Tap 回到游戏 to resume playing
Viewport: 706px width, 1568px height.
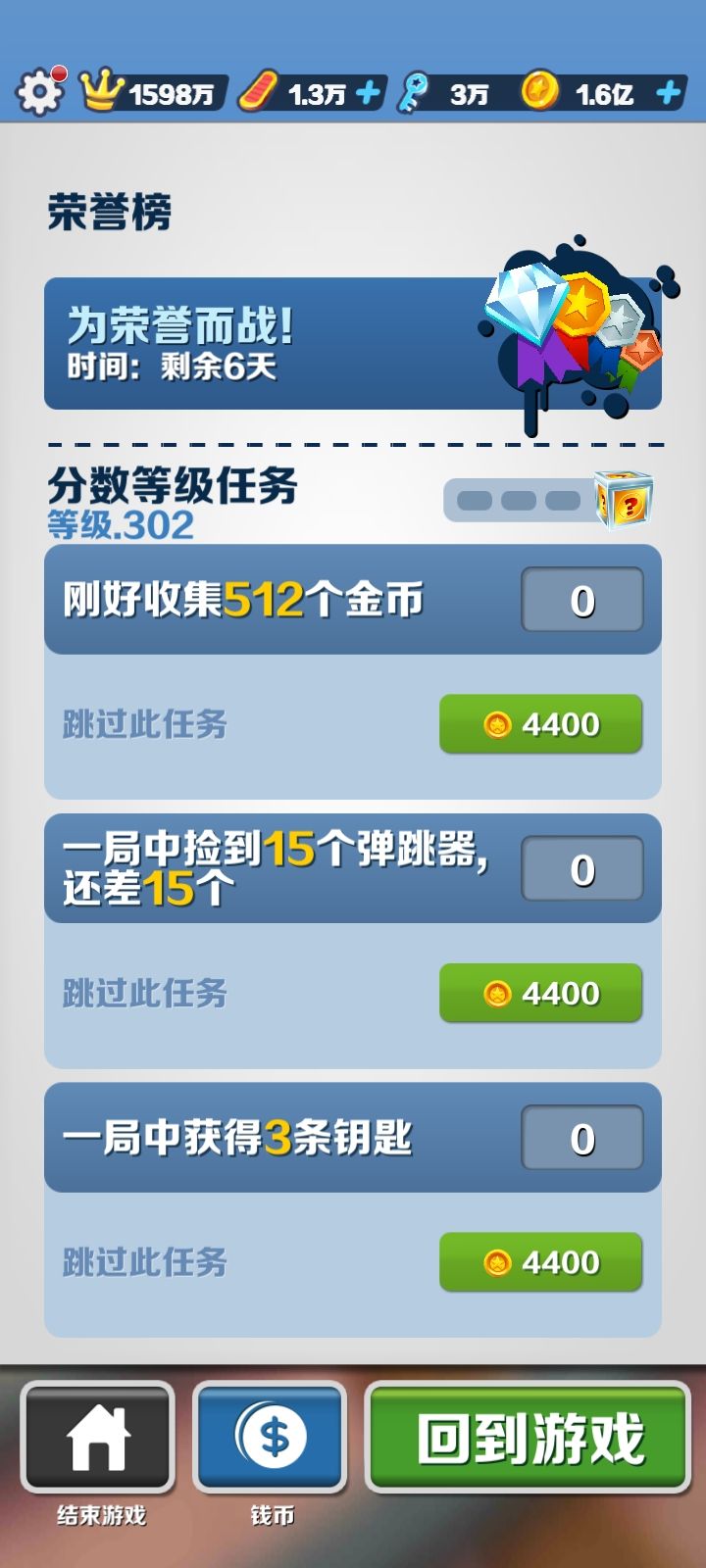tap(529, 1437)
